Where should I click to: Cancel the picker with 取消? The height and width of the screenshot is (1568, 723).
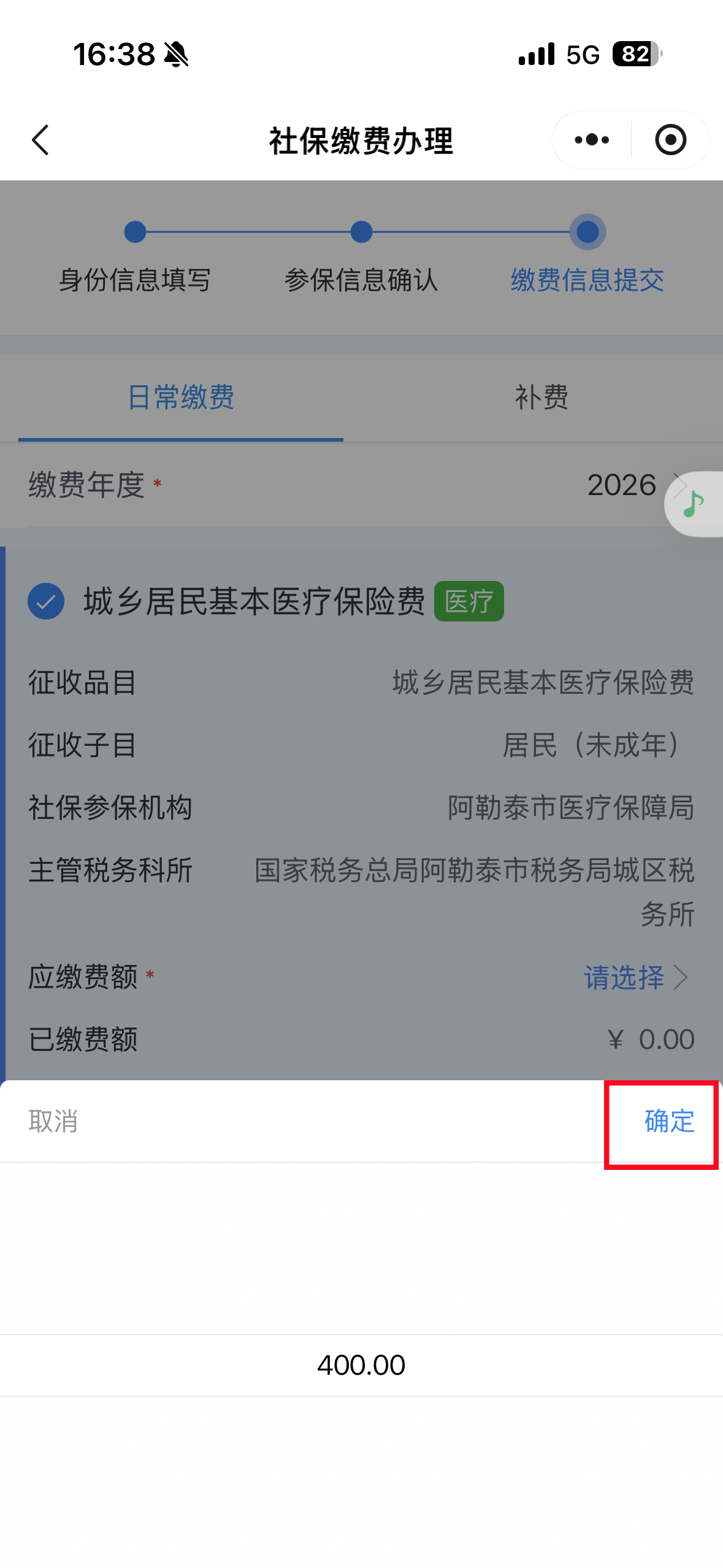click(53, 1121)
